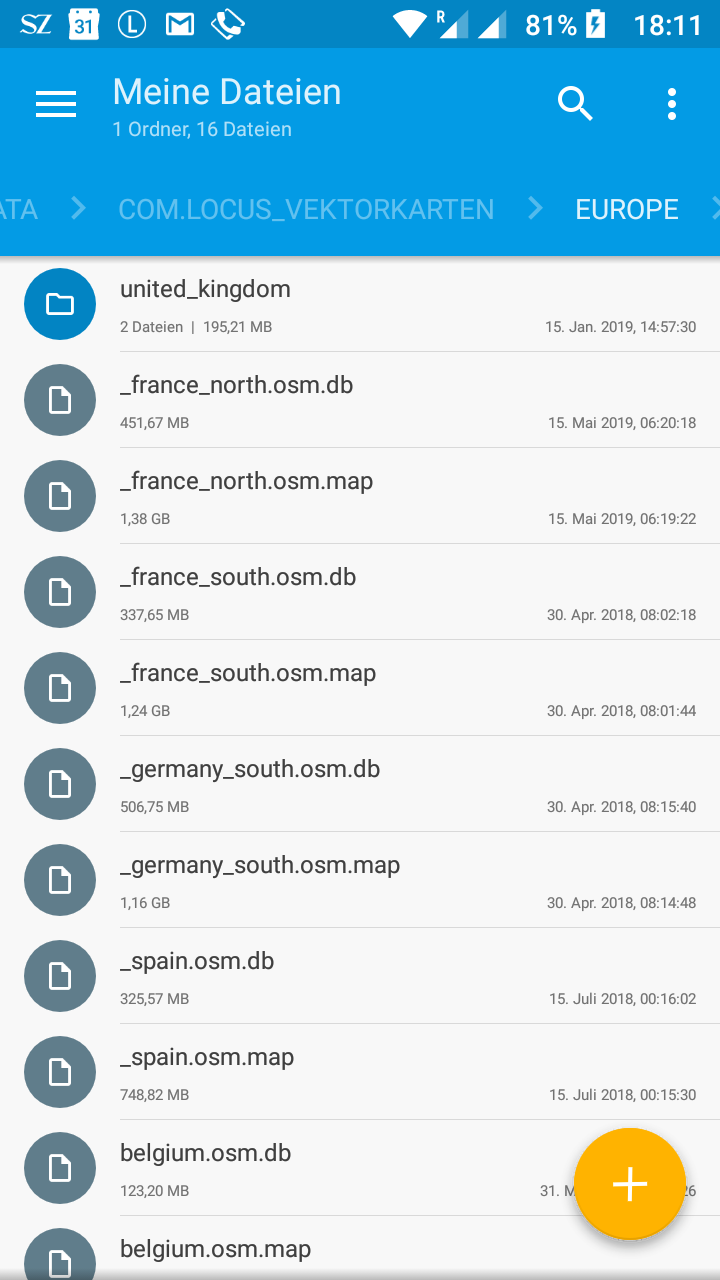Select the EUROPE breadcrumb
The image size is (720, 1280).
click(627, 209)
